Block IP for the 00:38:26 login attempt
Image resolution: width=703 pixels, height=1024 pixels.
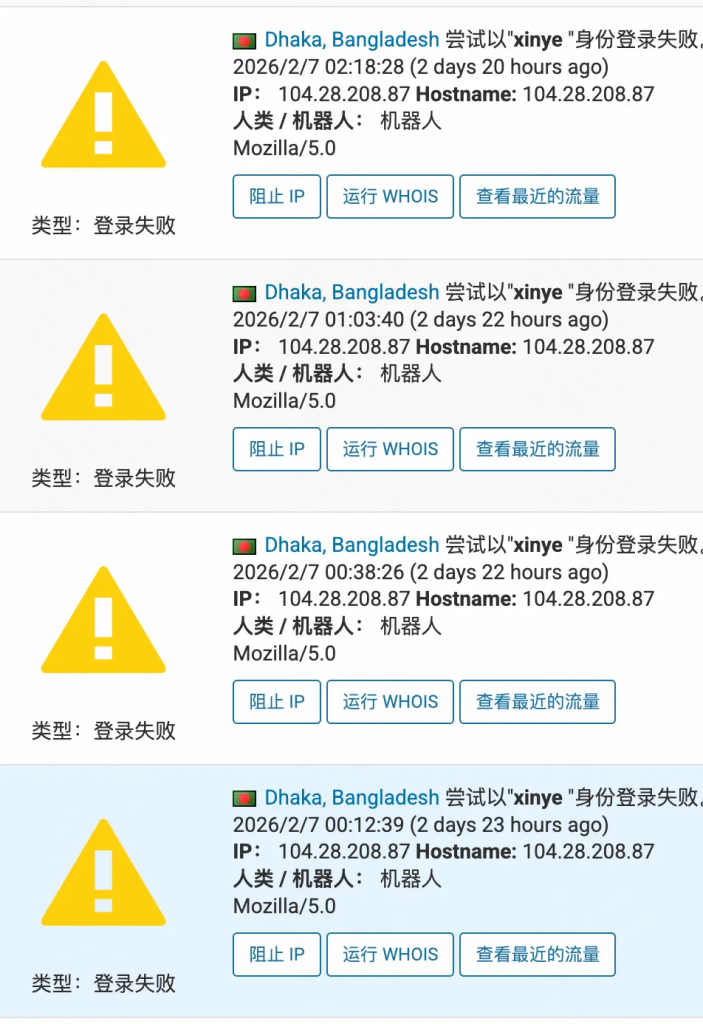pyautogui.click(x=276, y=702)
